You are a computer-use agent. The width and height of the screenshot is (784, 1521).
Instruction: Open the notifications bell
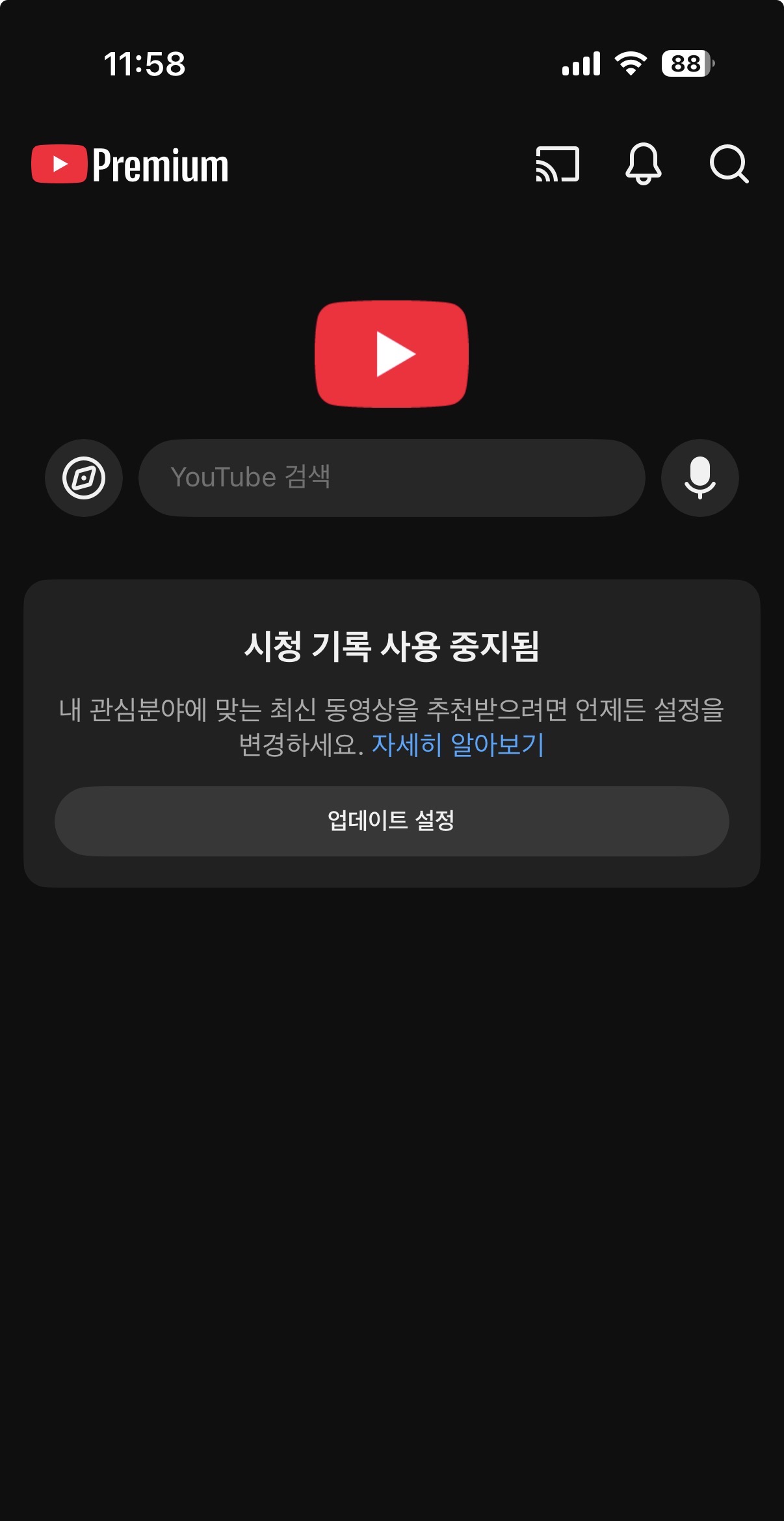point(643,164)
